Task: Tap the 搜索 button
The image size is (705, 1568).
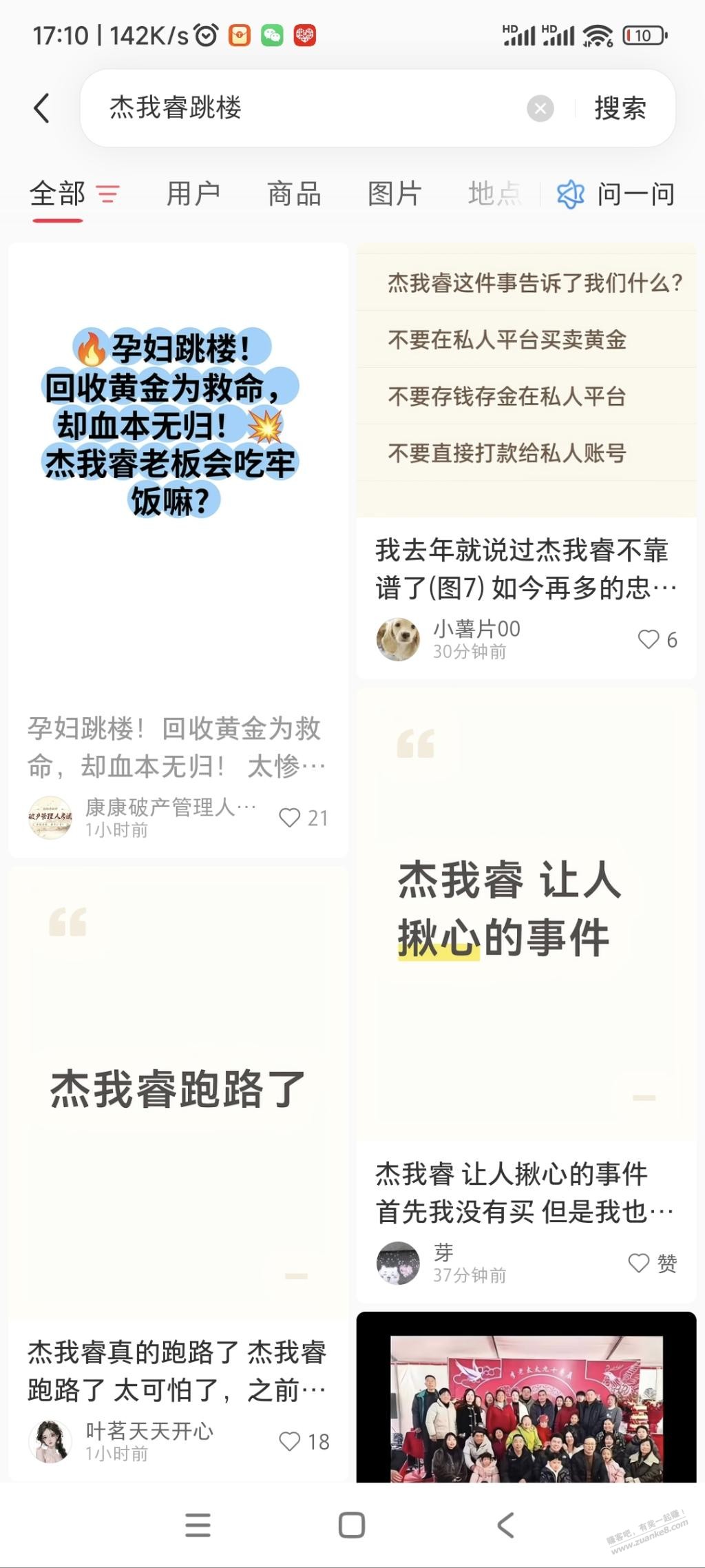Action: tap(620, 108)
